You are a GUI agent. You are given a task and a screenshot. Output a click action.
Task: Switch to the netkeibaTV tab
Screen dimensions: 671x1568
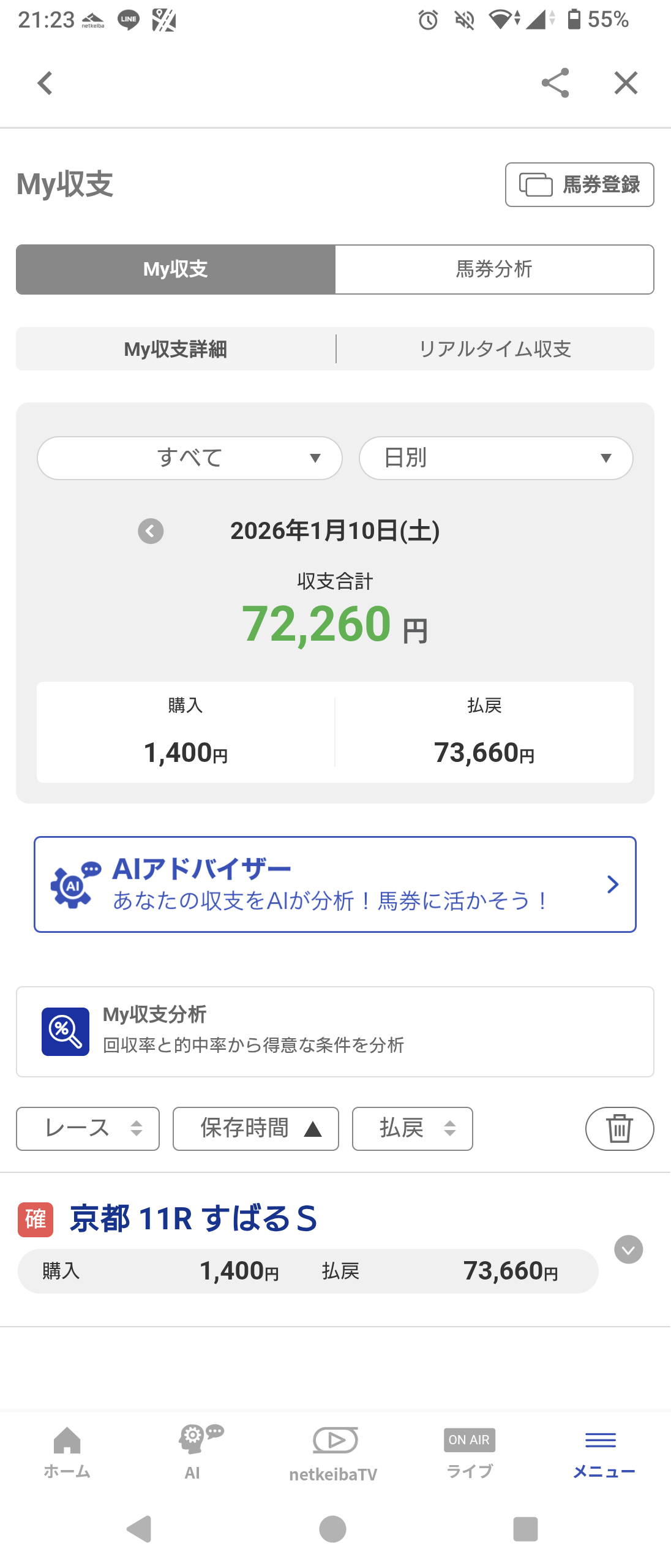[334, 1453]
